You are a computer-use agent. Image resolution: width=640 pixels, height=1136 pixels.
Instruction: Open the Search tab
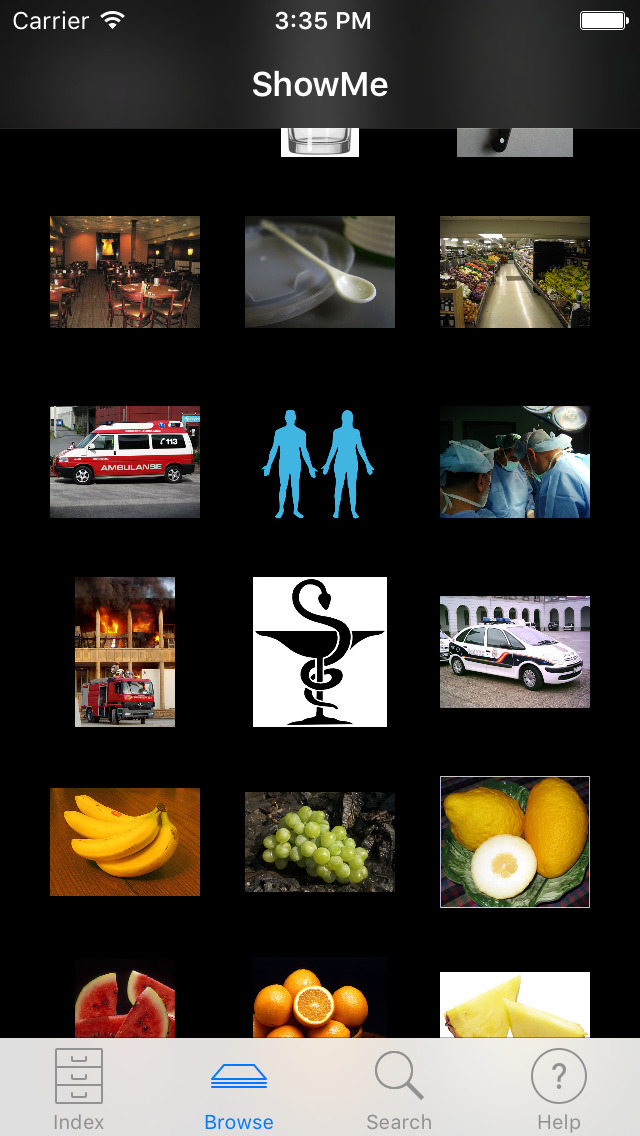click(399, 1088)
